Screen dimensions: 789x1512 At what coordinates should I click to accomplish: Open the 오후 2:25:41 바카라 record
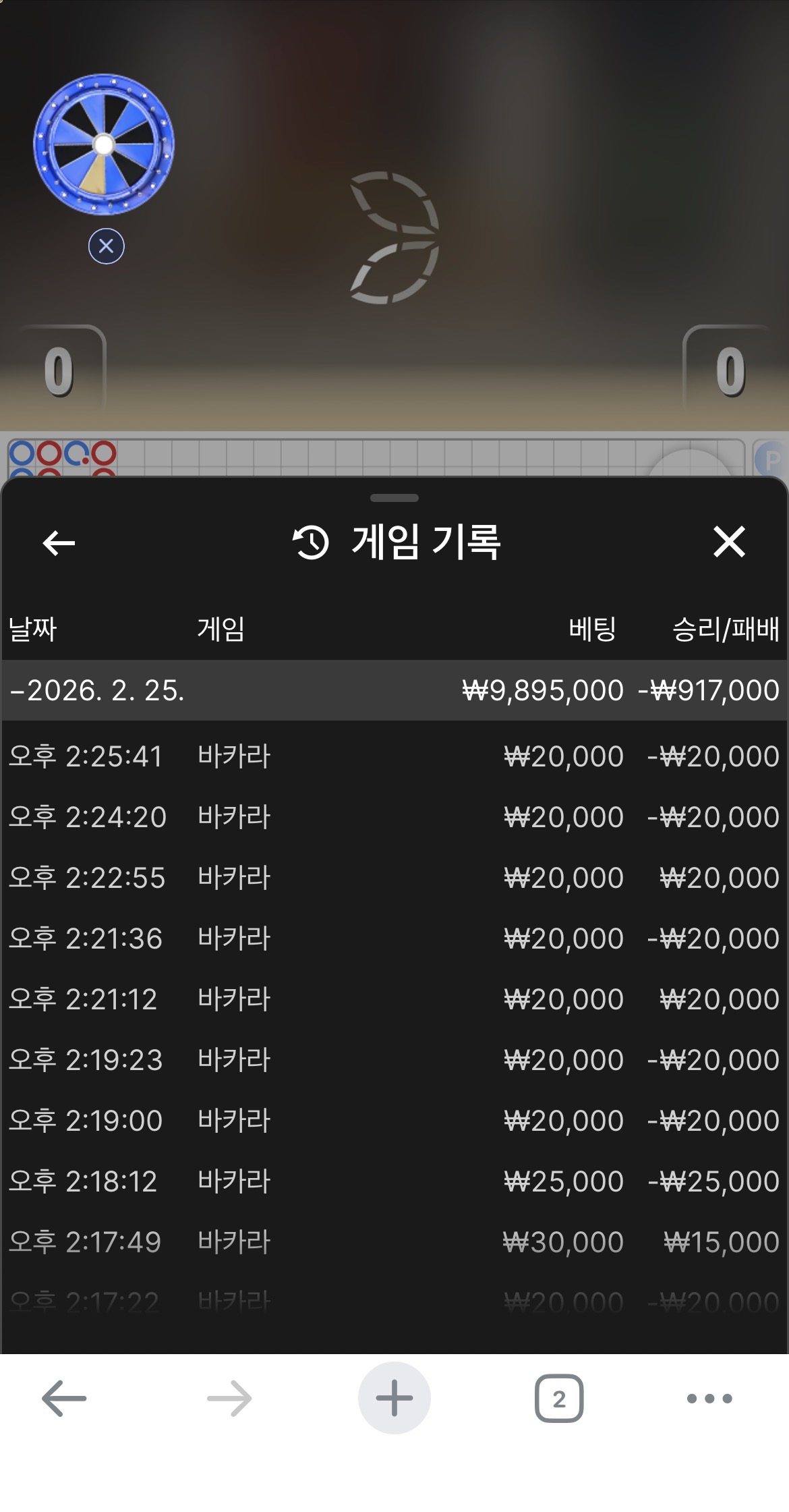(394, 756)
